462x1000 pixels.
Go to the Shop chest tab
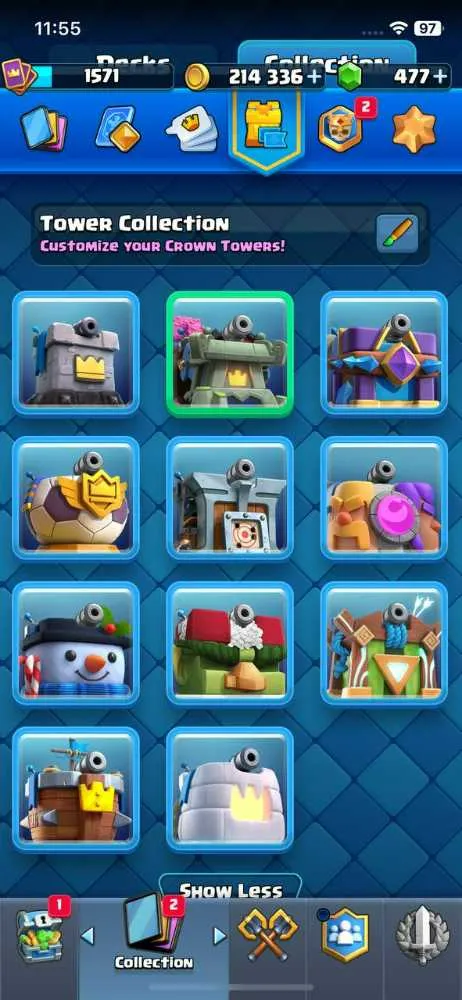(40, 936)
